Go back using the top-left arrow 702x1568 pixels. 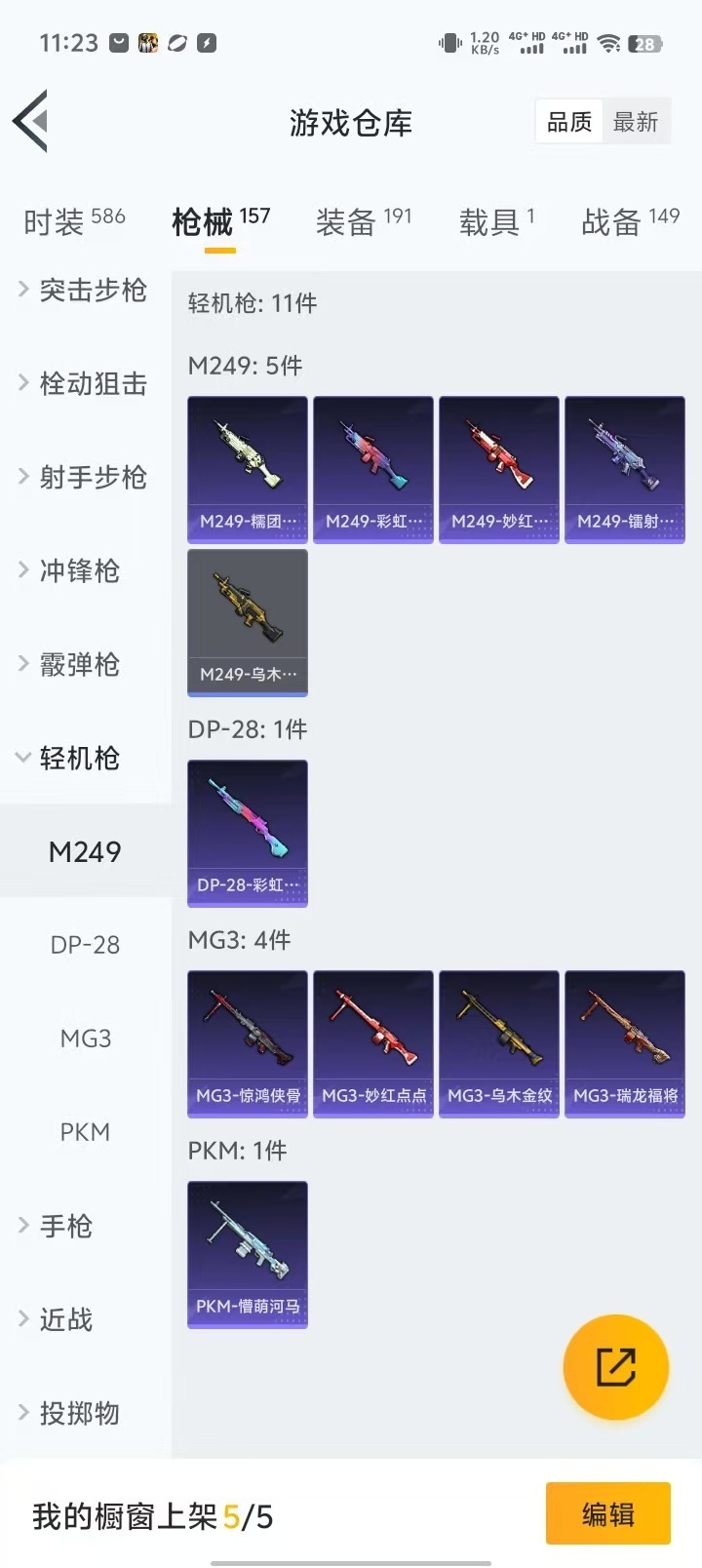pos(31,121)
